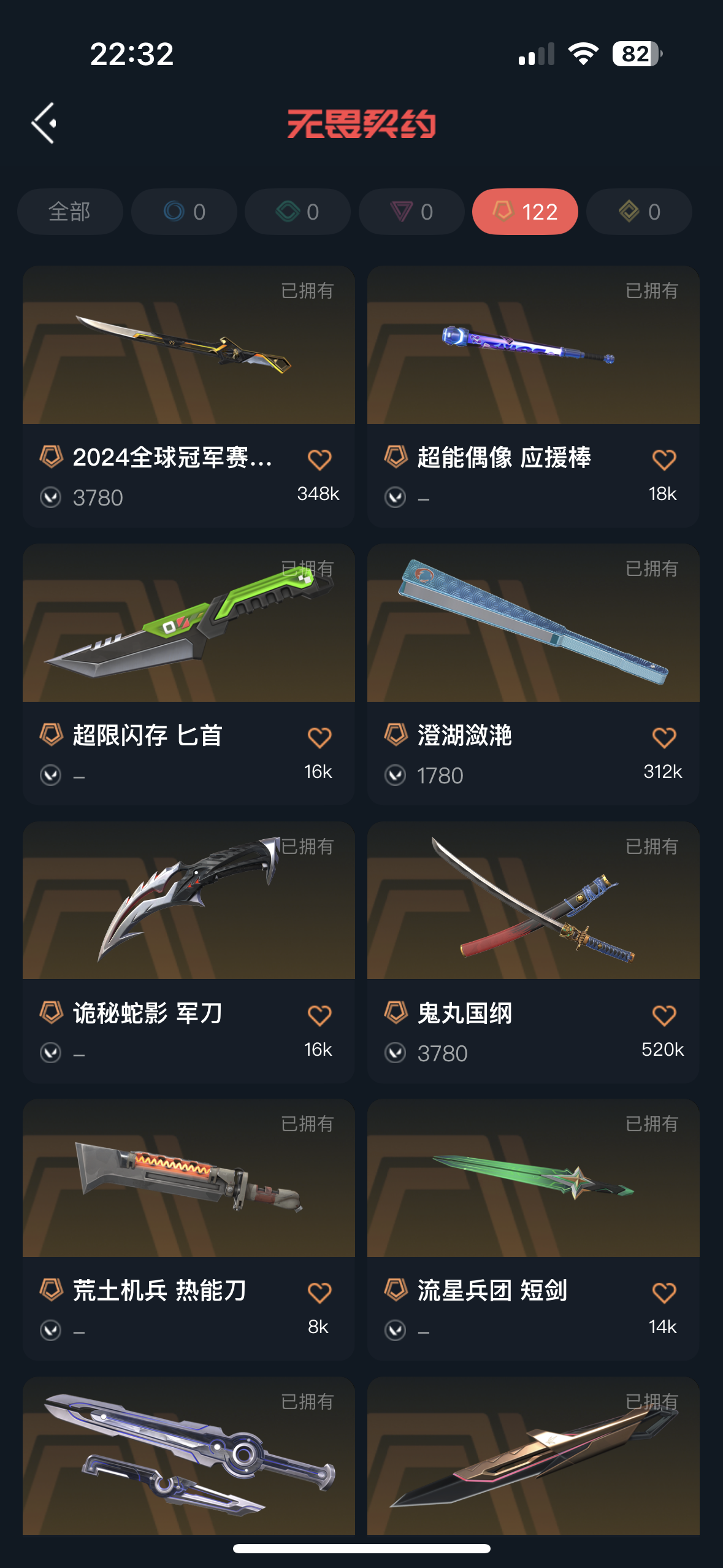Like the 澄湖潋滟 skin

pyautogui.click(x=664, y=737)
